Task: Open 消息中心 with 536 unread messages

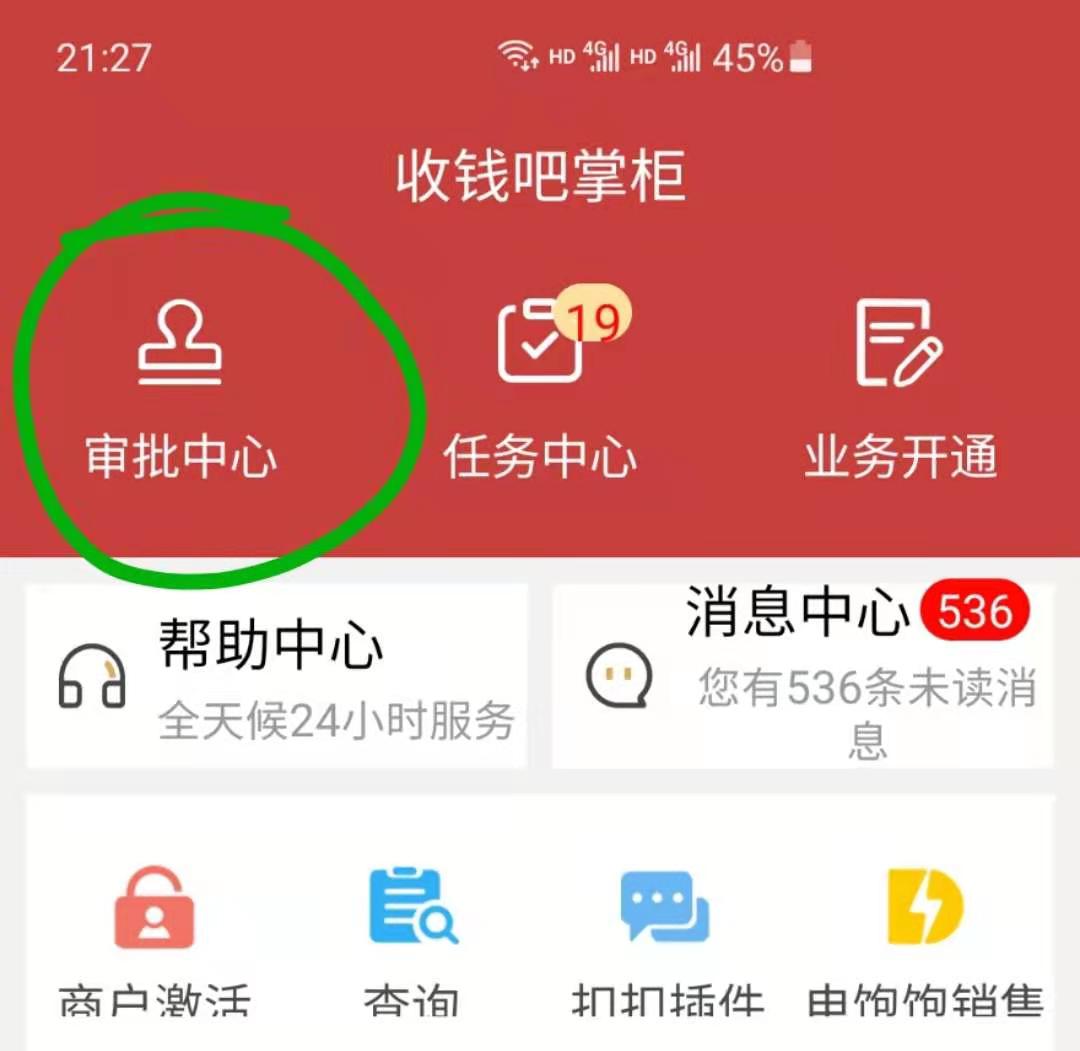Action: tap(803, 677)
